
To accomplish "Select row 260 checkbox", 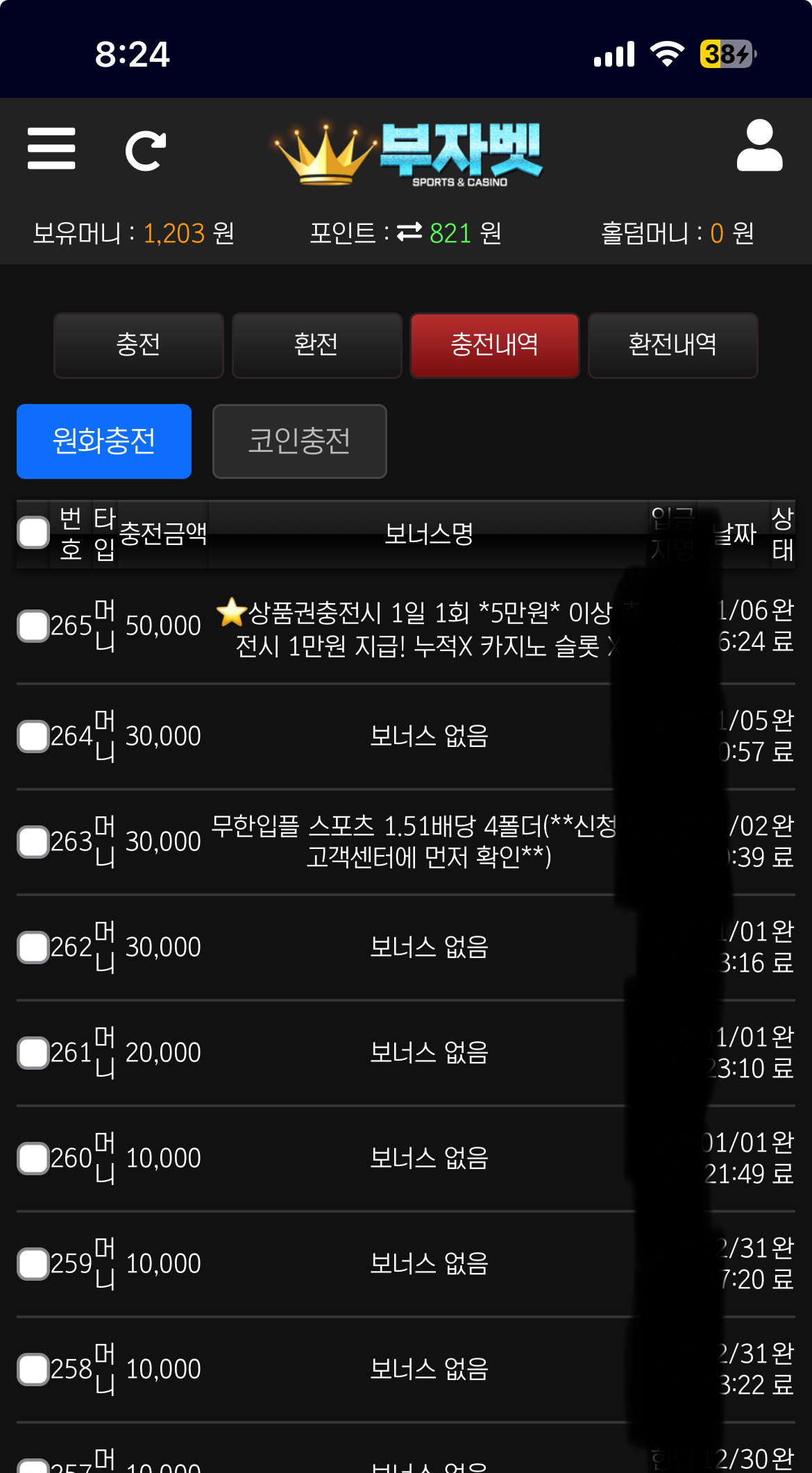I will (x=33, y=1159).
